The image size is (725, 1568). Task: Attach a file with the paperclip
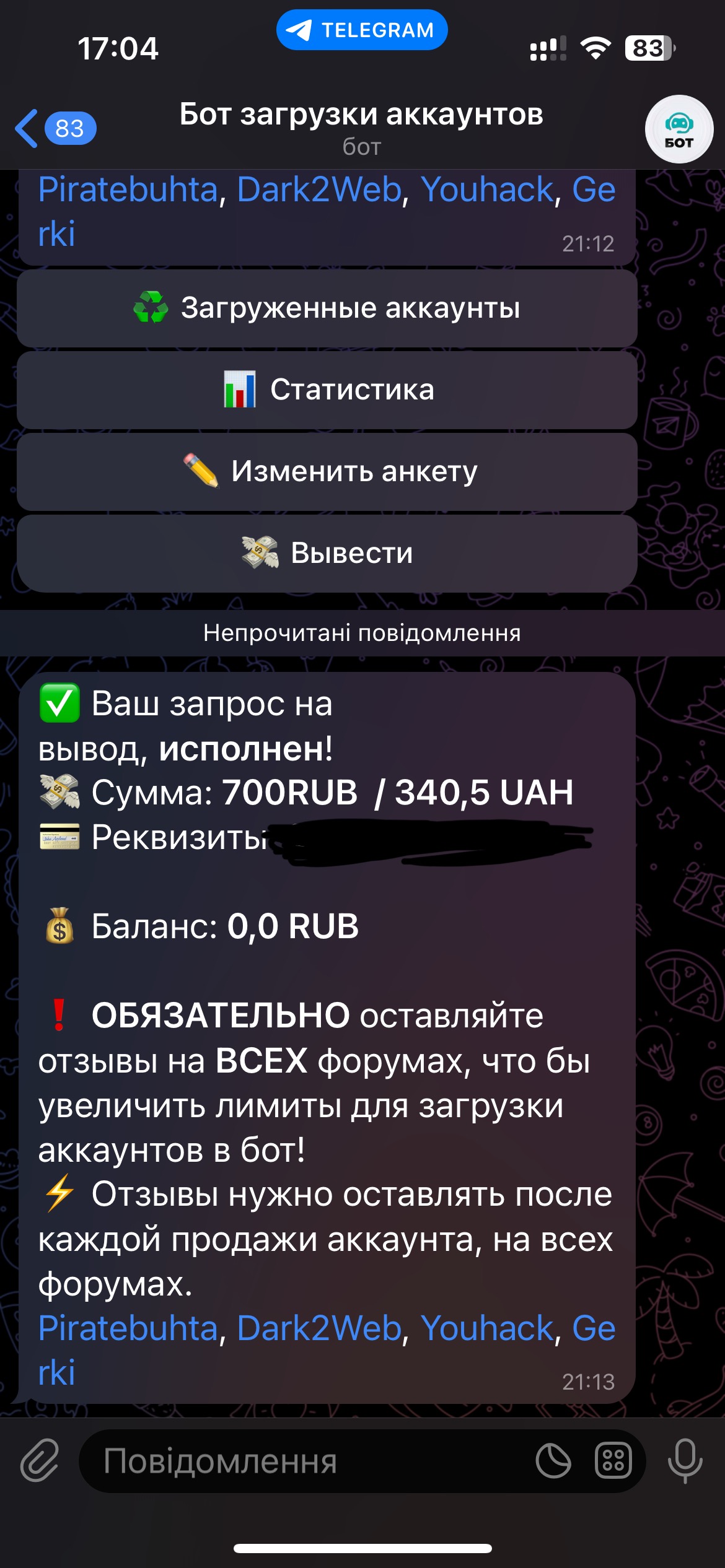[x=40, y=1460]
